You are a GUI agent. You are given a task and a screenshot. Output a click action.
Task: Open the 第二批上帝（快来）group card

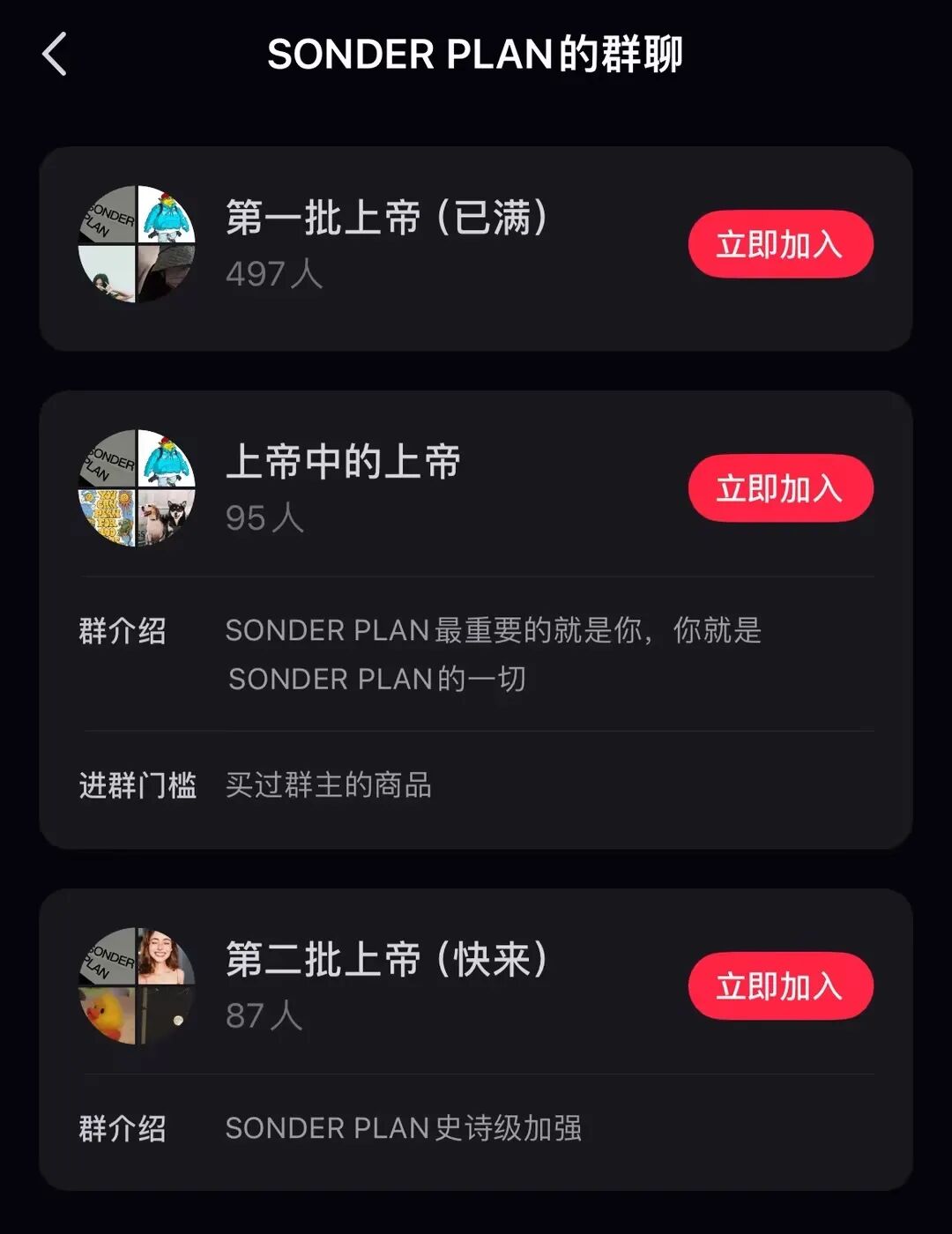pyautogui.click(x=476, y=1039)
